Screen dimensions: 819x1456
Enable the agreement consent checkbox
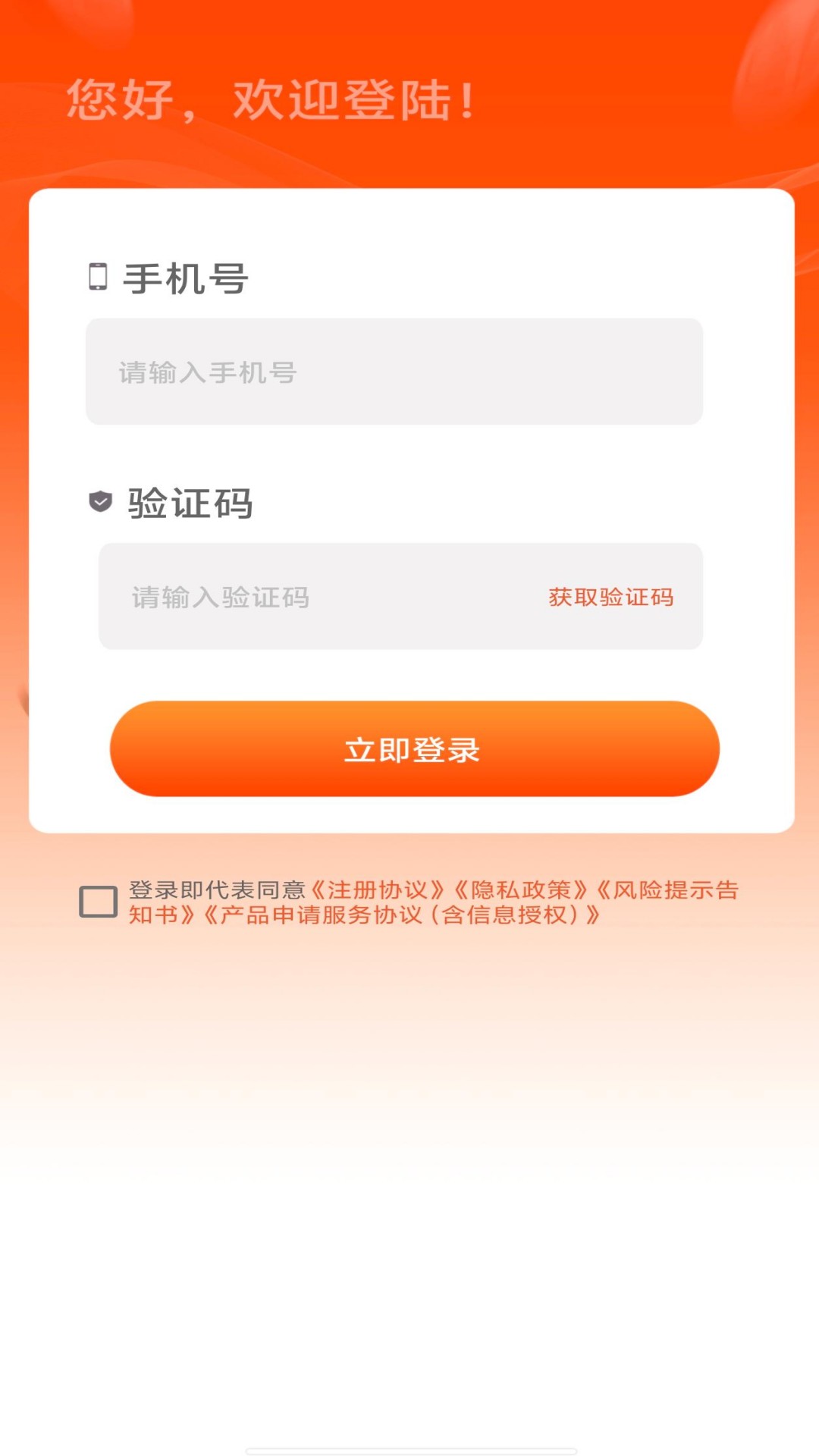[x=98, y=903]
